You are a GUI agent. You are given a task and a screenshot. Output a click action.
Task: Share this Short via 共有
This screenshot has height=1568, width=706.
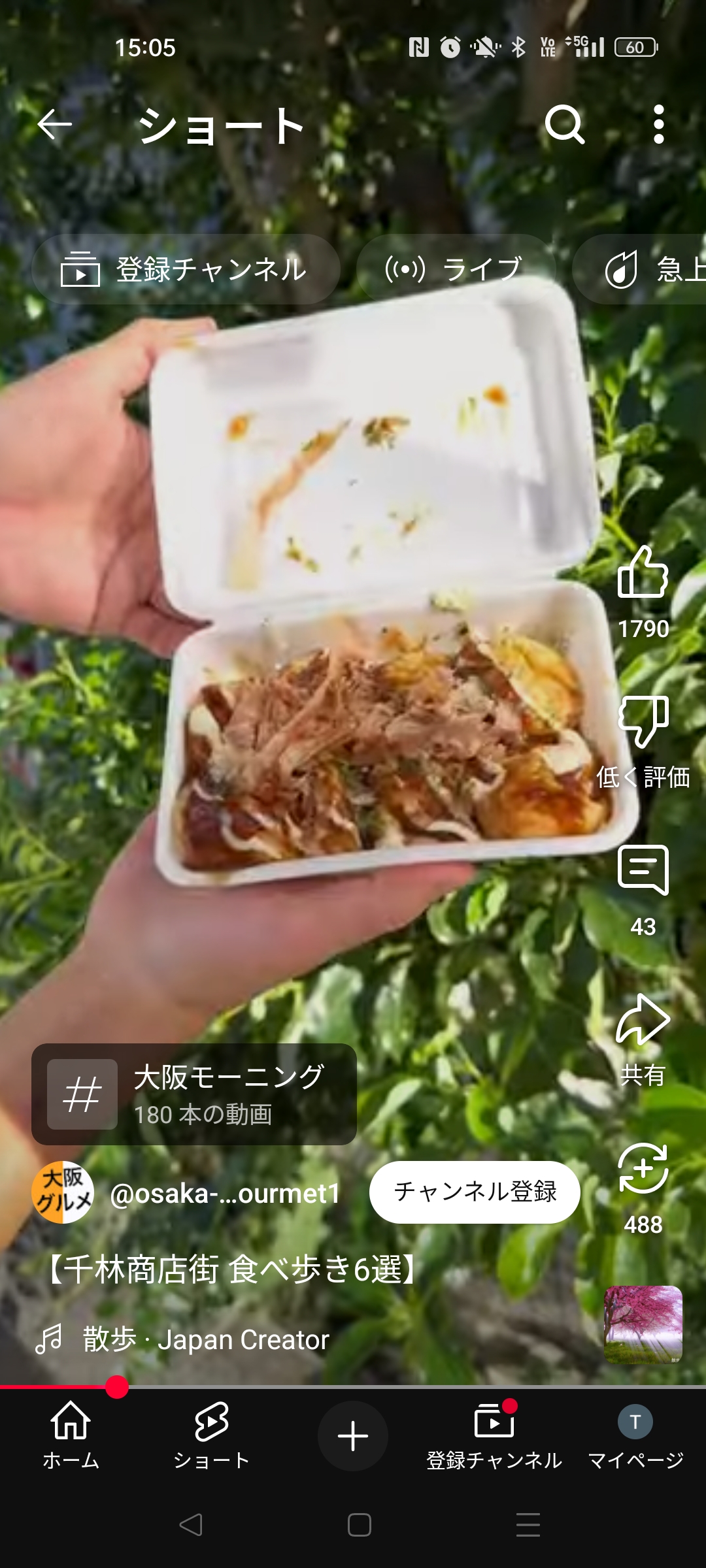coord(643,1021)
